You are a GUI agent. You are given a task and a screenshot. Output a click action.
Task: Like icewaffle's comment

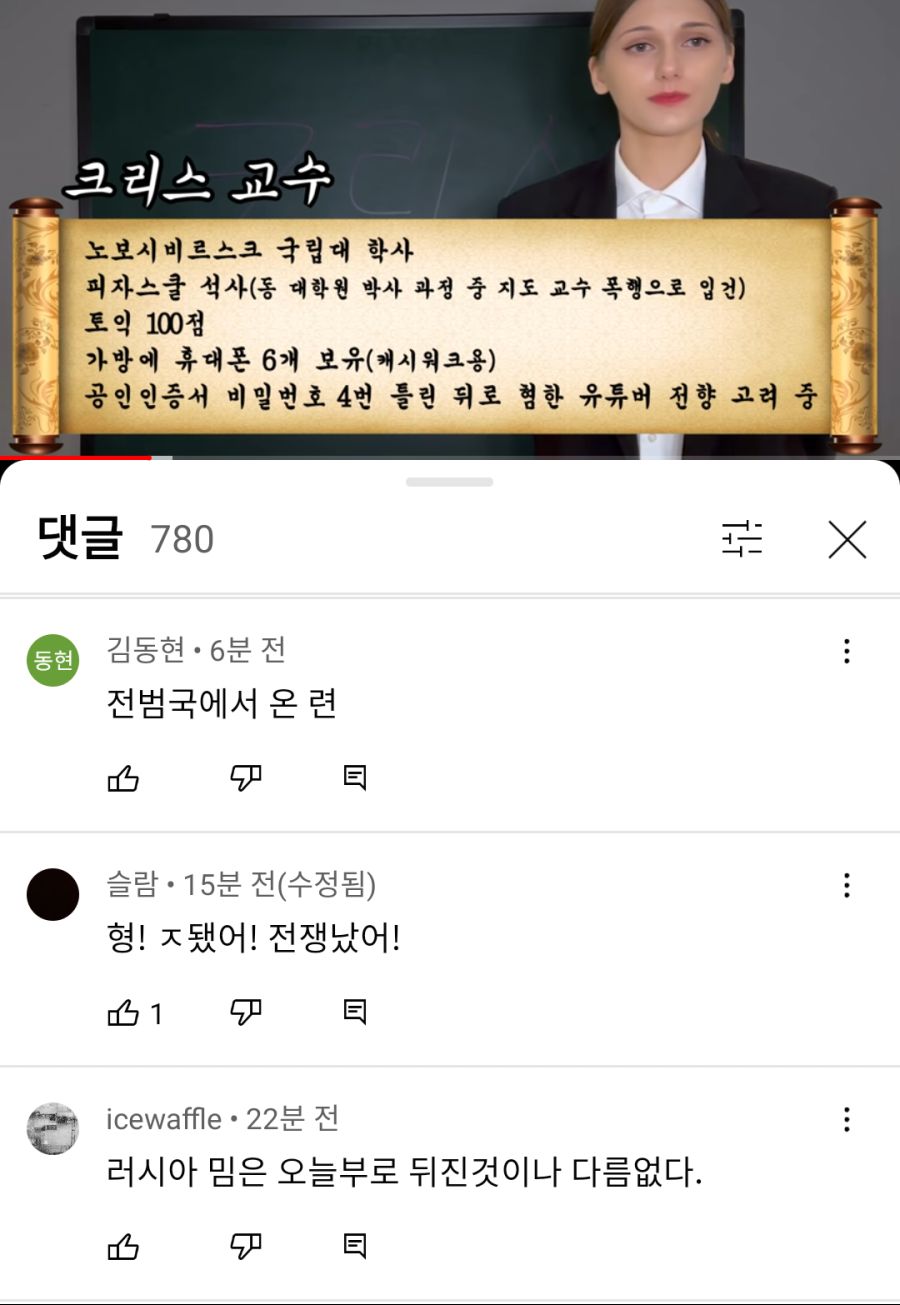click(x=123, y=1246)
